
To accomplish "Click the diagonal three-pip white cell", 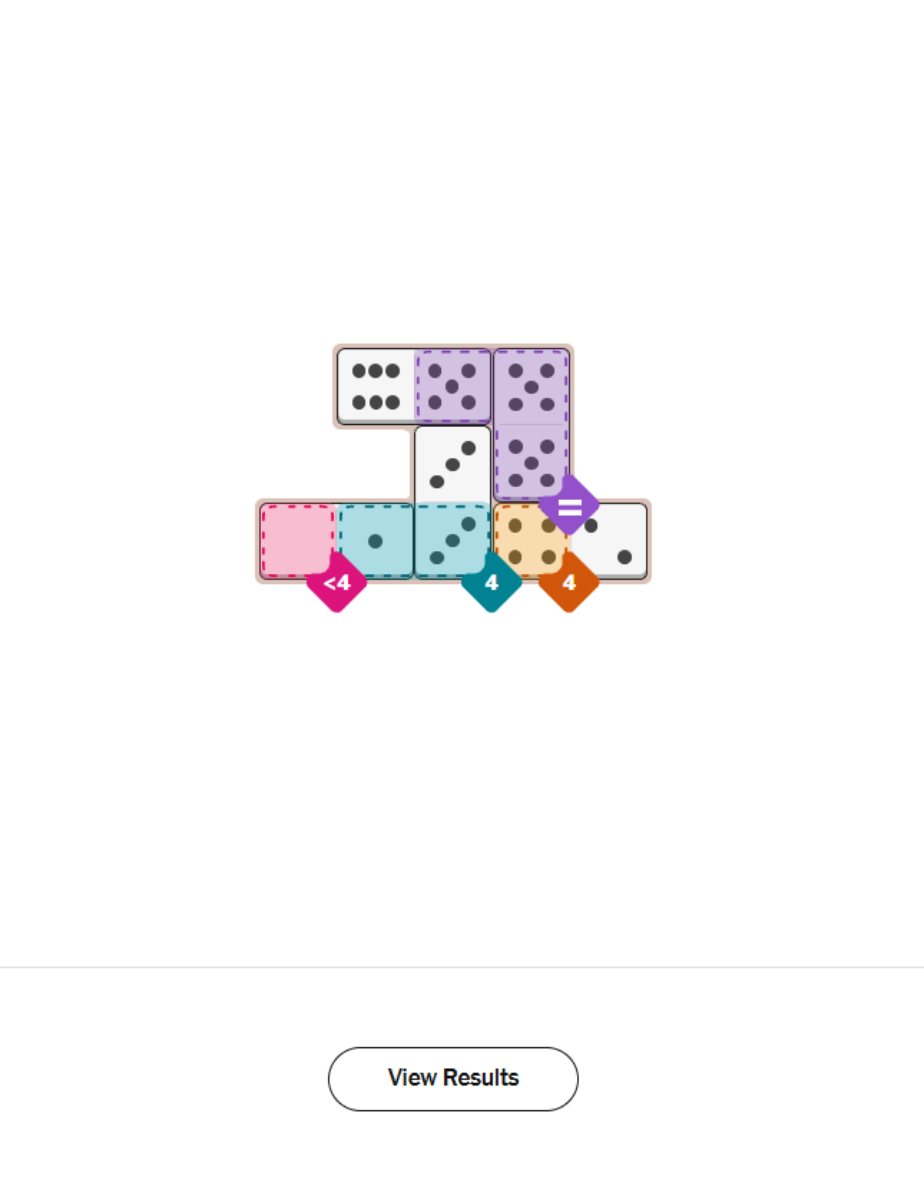I will click(452, 462).
